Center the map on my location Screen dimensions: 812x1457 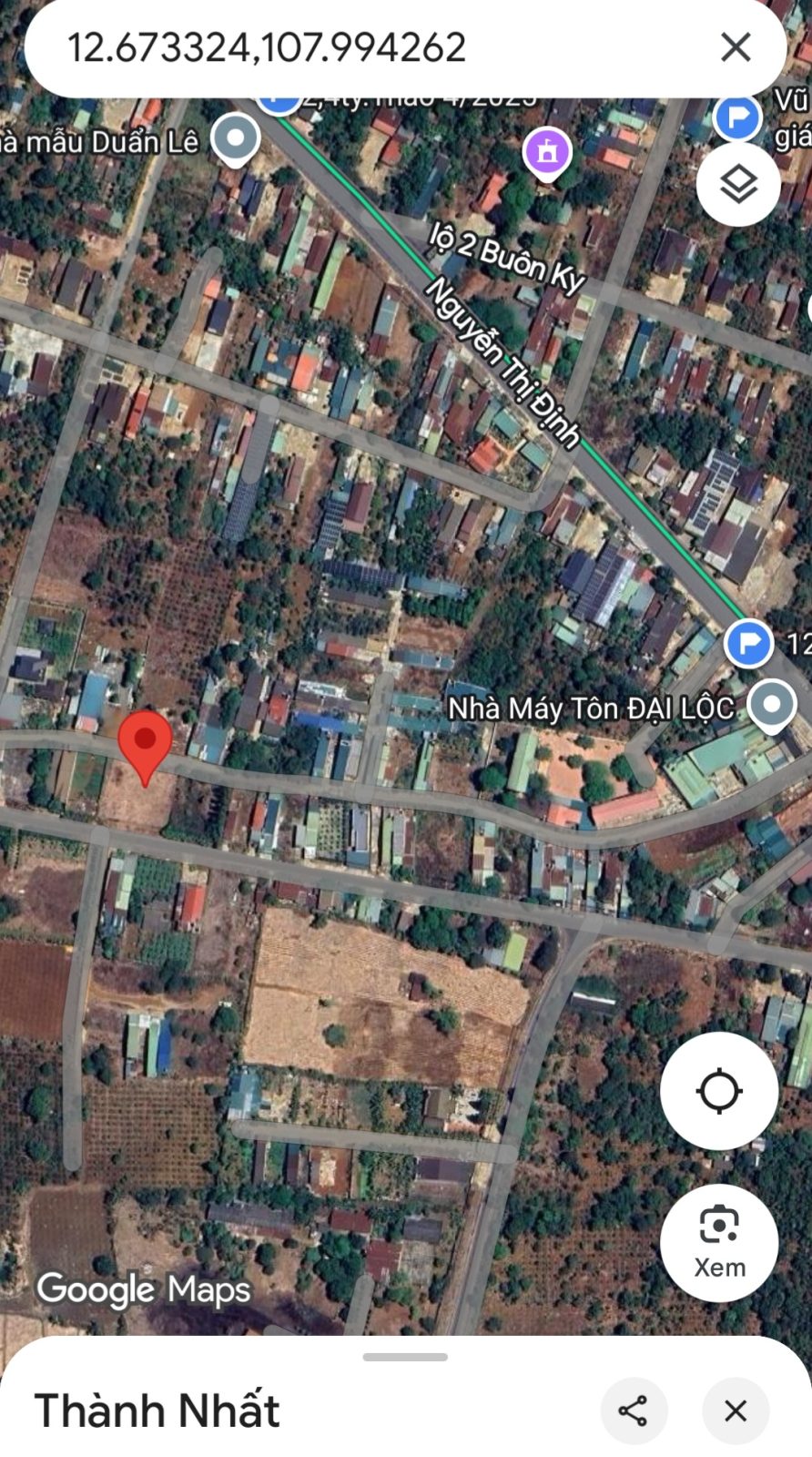719,1091
